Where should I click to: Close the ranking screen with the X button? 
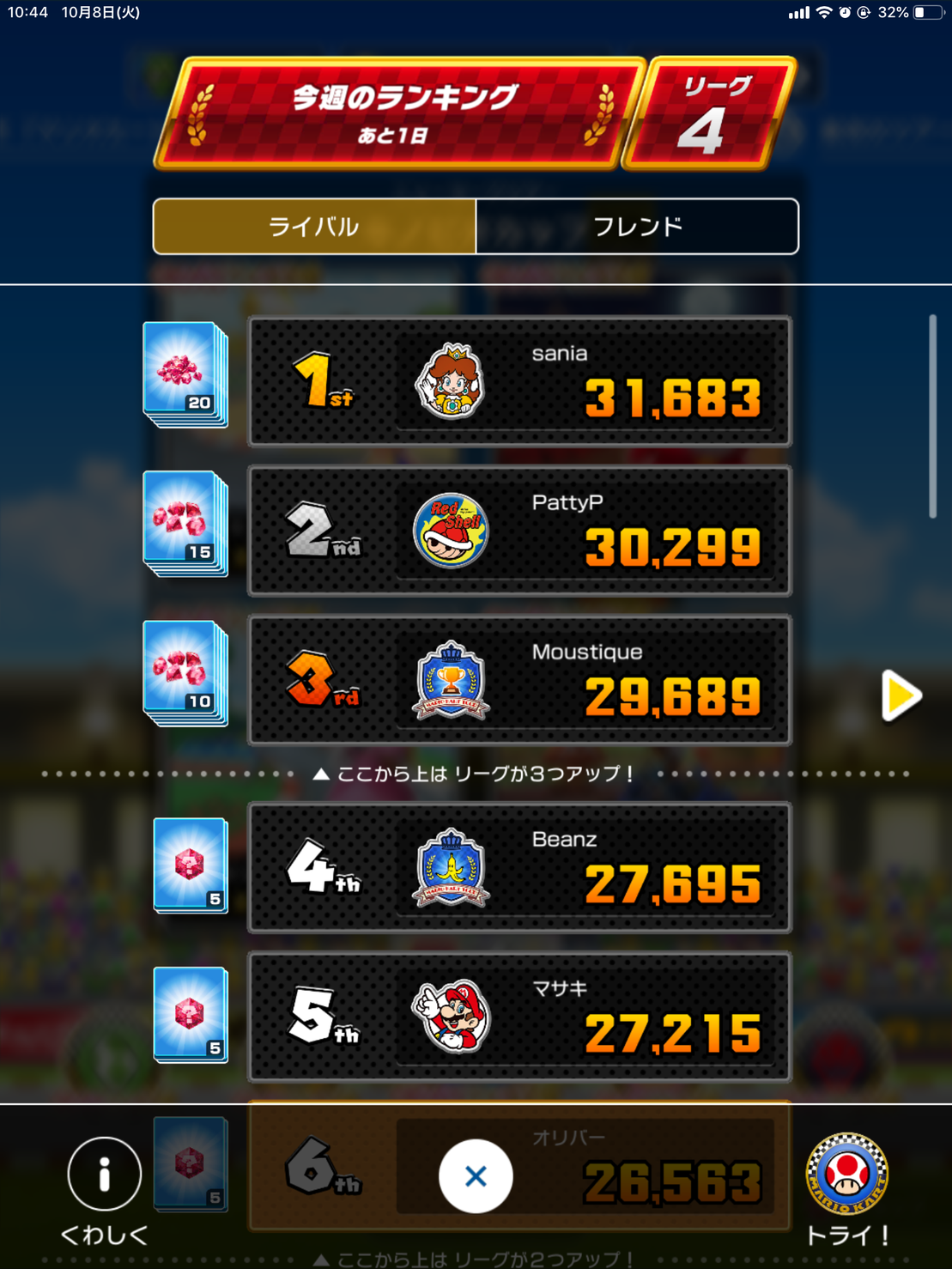tap(476, 1175)
